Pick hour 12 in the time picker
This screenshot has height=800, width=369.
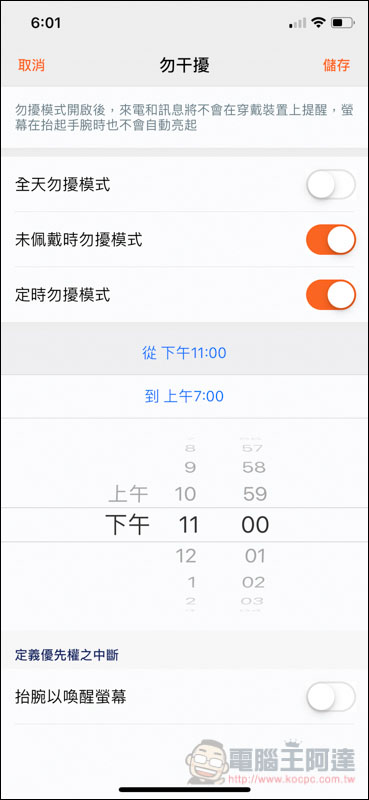pyautogui.click(x=186, y=556)
